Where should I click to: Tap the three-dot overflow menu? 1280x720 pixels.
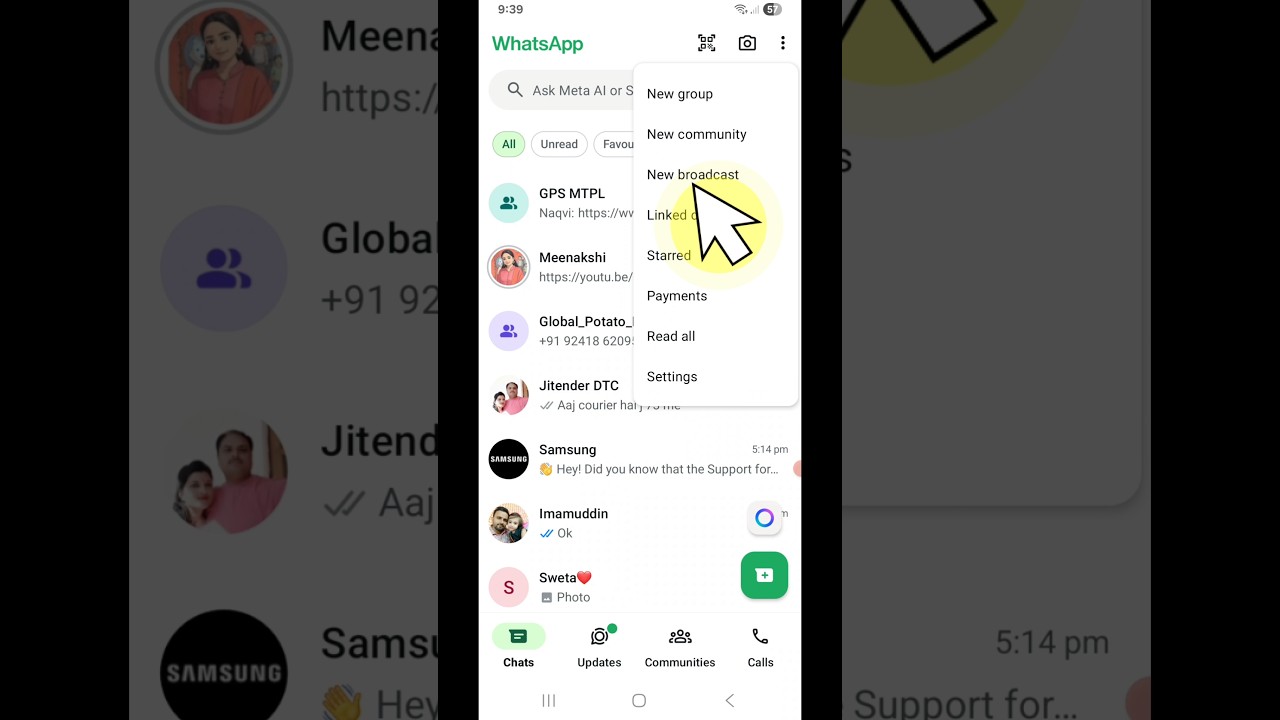(x=783, y=43)
